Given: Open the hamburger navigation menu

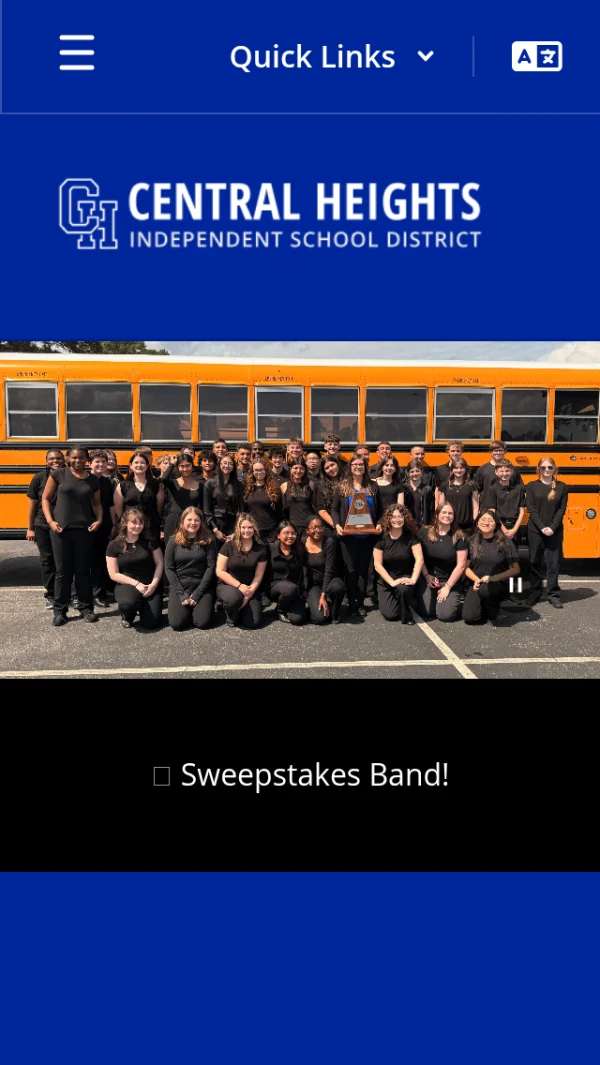Looking at the screenshot, I should pos(77,53).
